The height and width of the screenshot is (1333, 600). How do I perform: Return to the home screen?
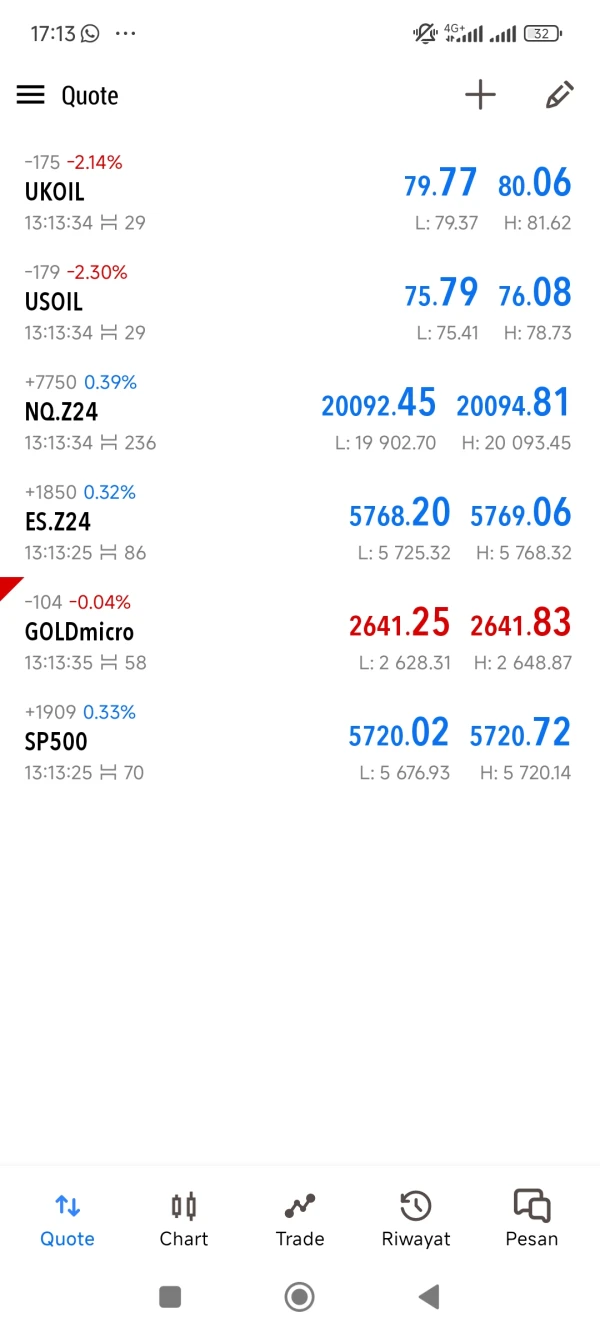[x=299, y=1297]
